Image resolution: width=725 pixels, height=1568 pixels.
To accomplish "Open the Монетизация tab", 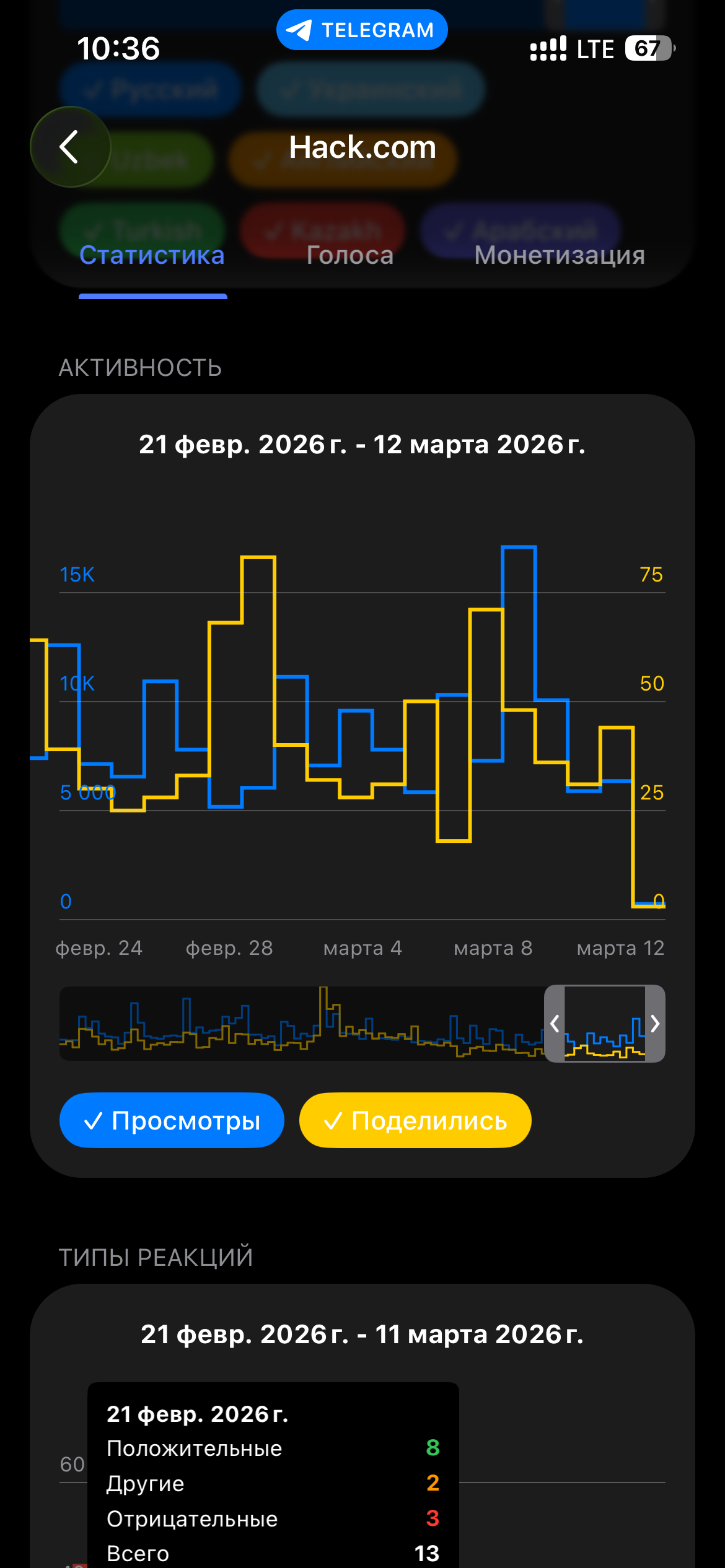I will [x=560, y=255].
